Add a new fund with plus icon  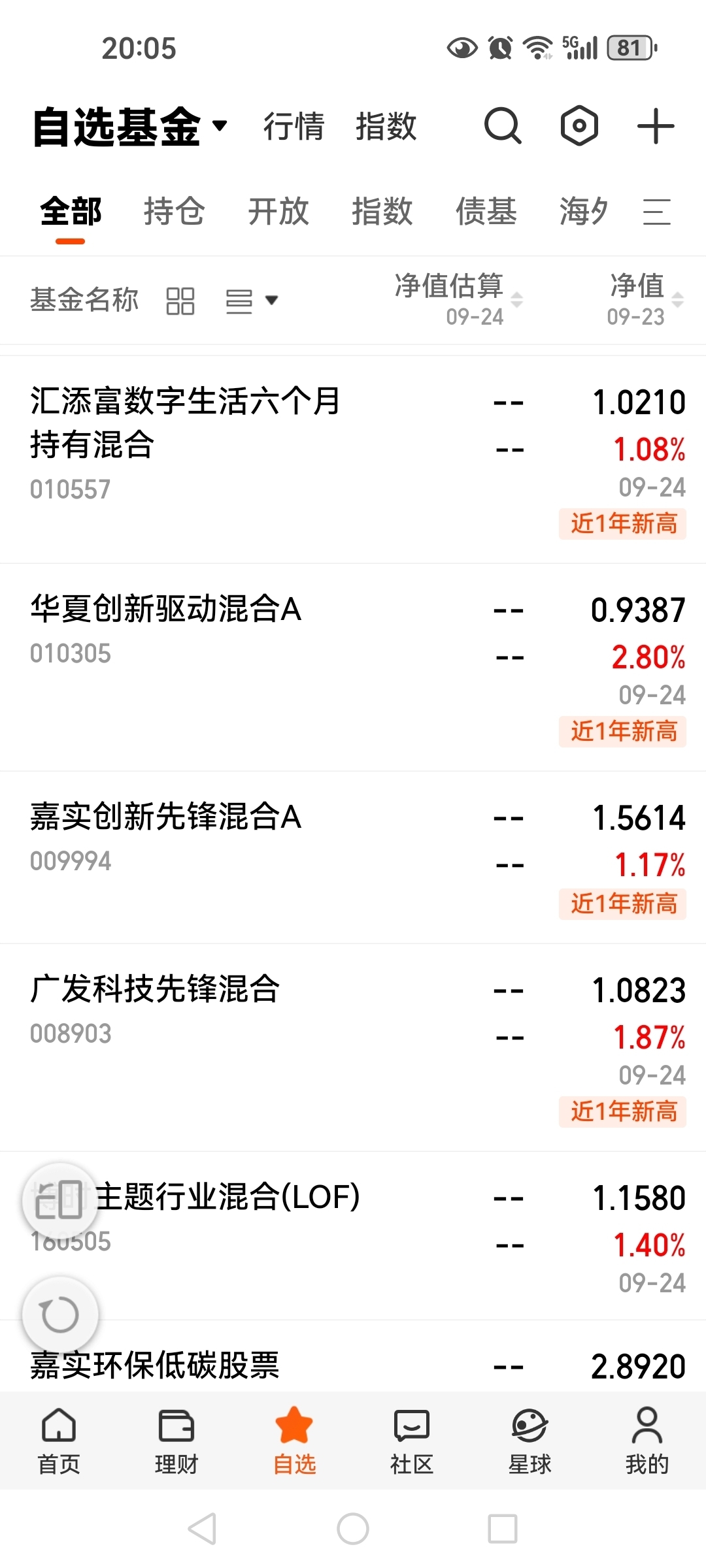point(656,126)
